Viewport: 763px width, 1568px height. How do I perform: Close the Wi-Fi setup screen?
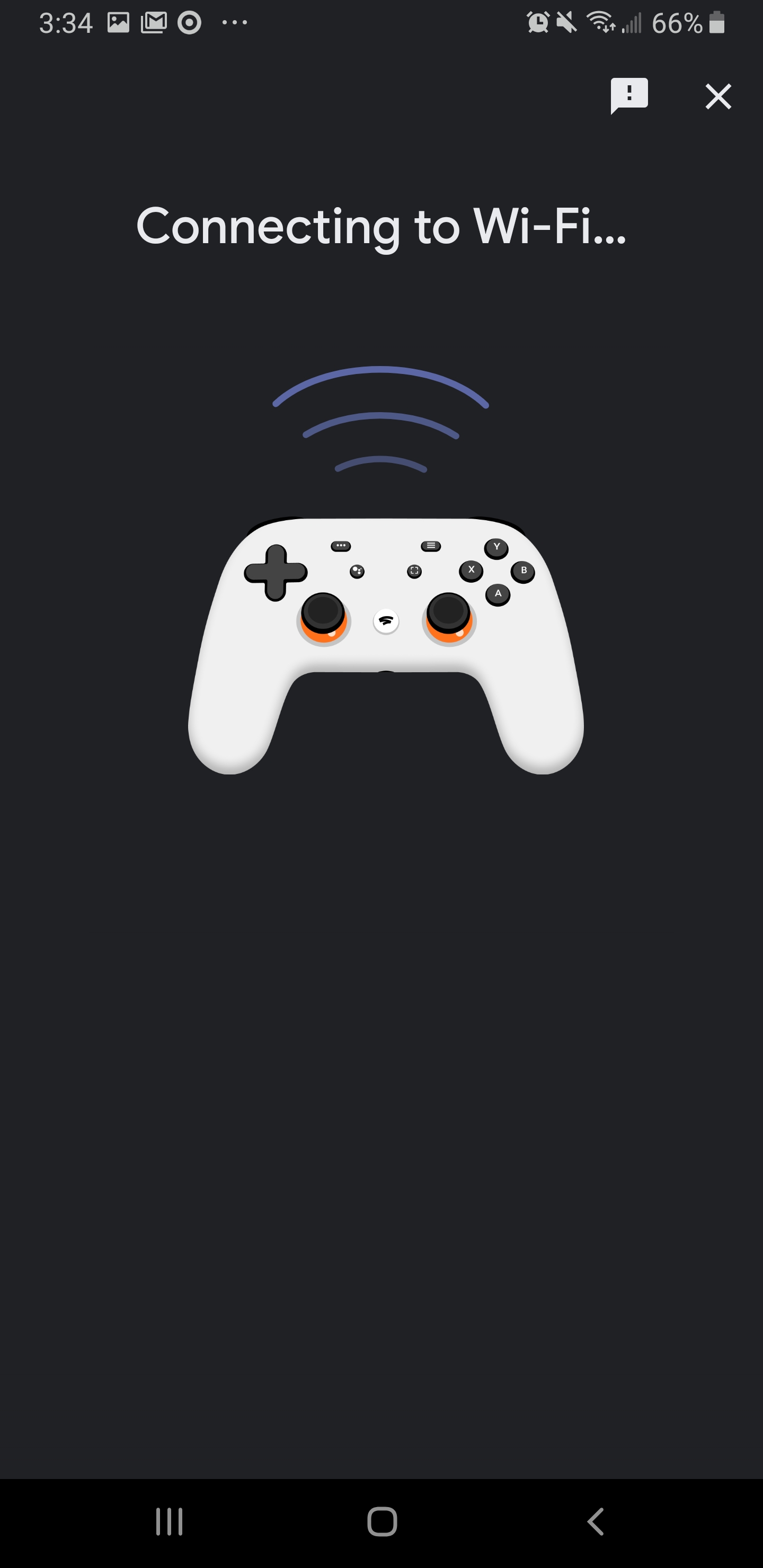pyautogui.click(x=718, y=96)
